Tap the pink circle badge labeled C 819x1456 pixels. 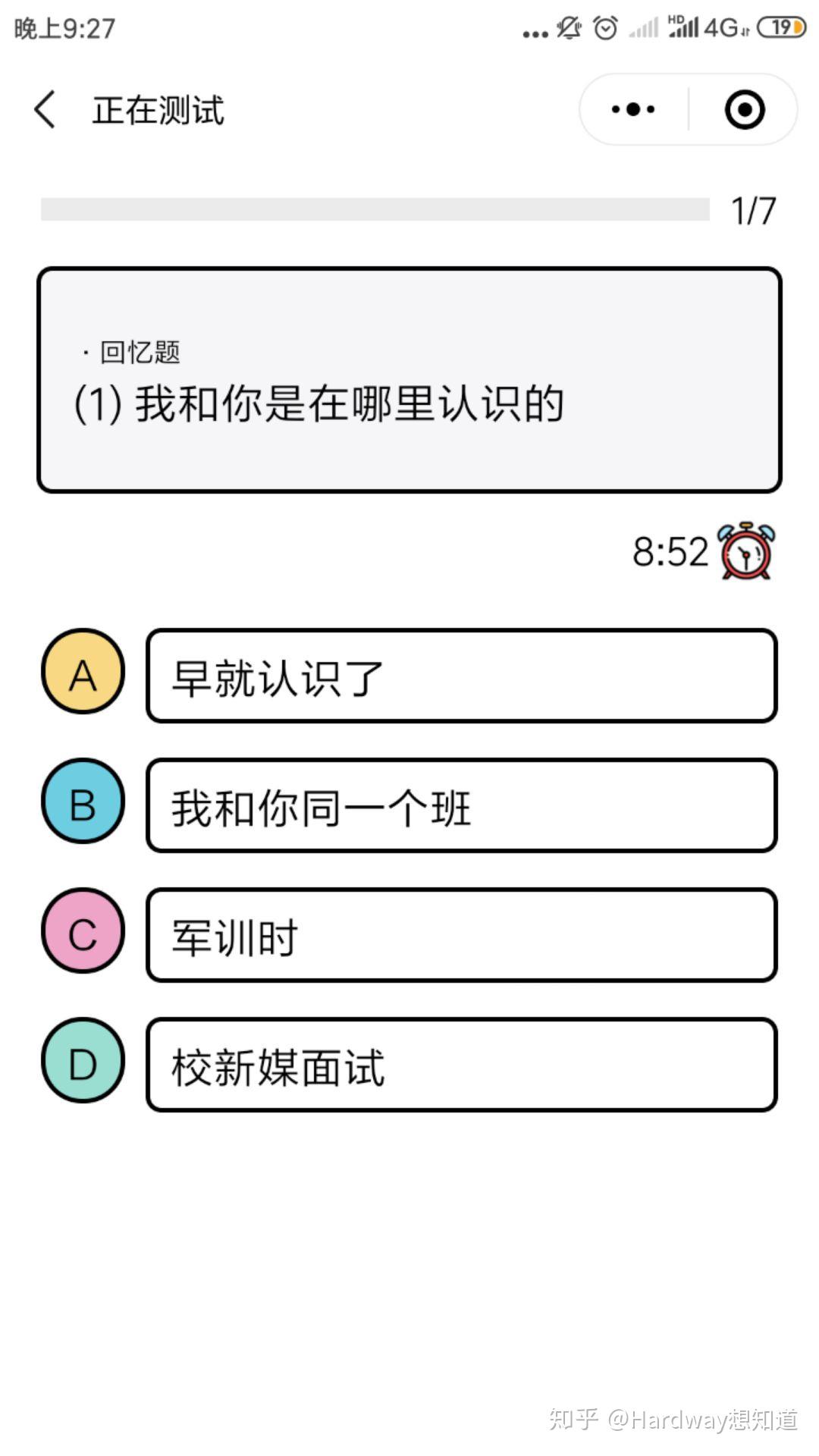[x=82, y=933]
